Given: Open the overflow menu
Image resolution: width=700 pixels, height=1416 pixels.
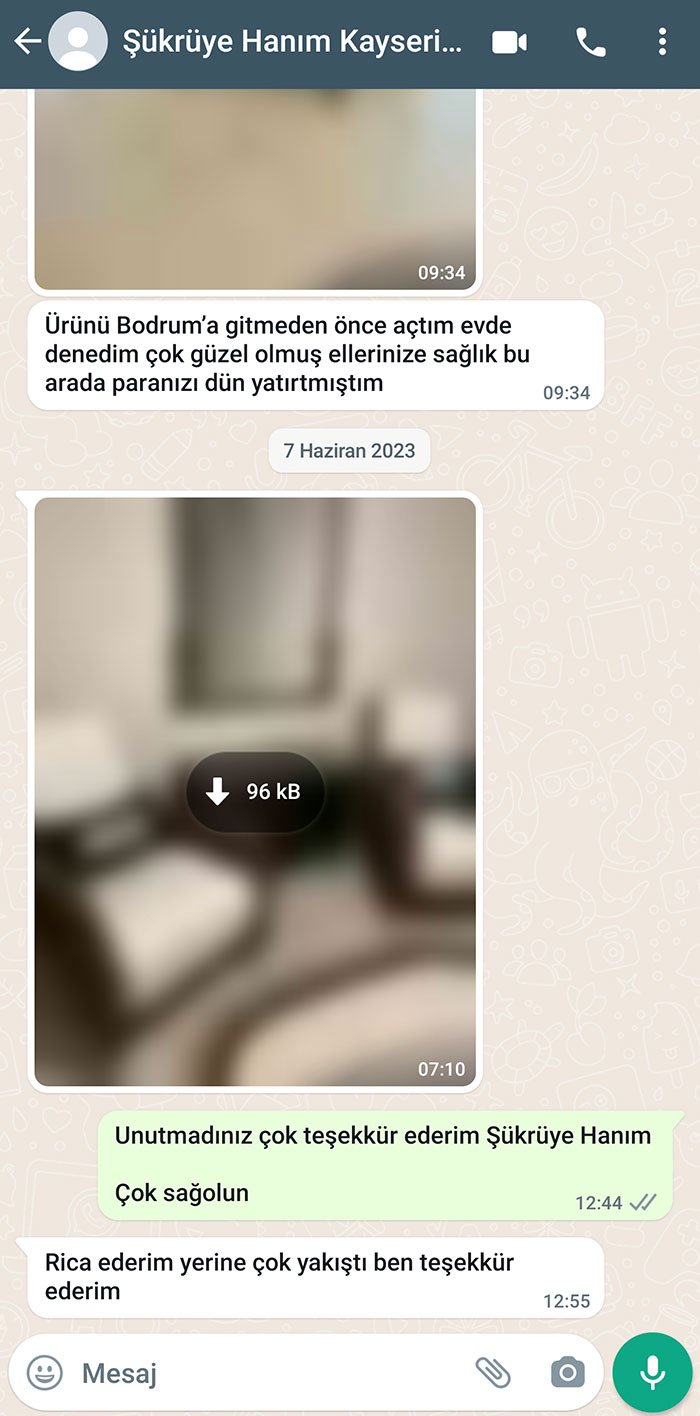Looking at the screenshot, I should 662,42.
